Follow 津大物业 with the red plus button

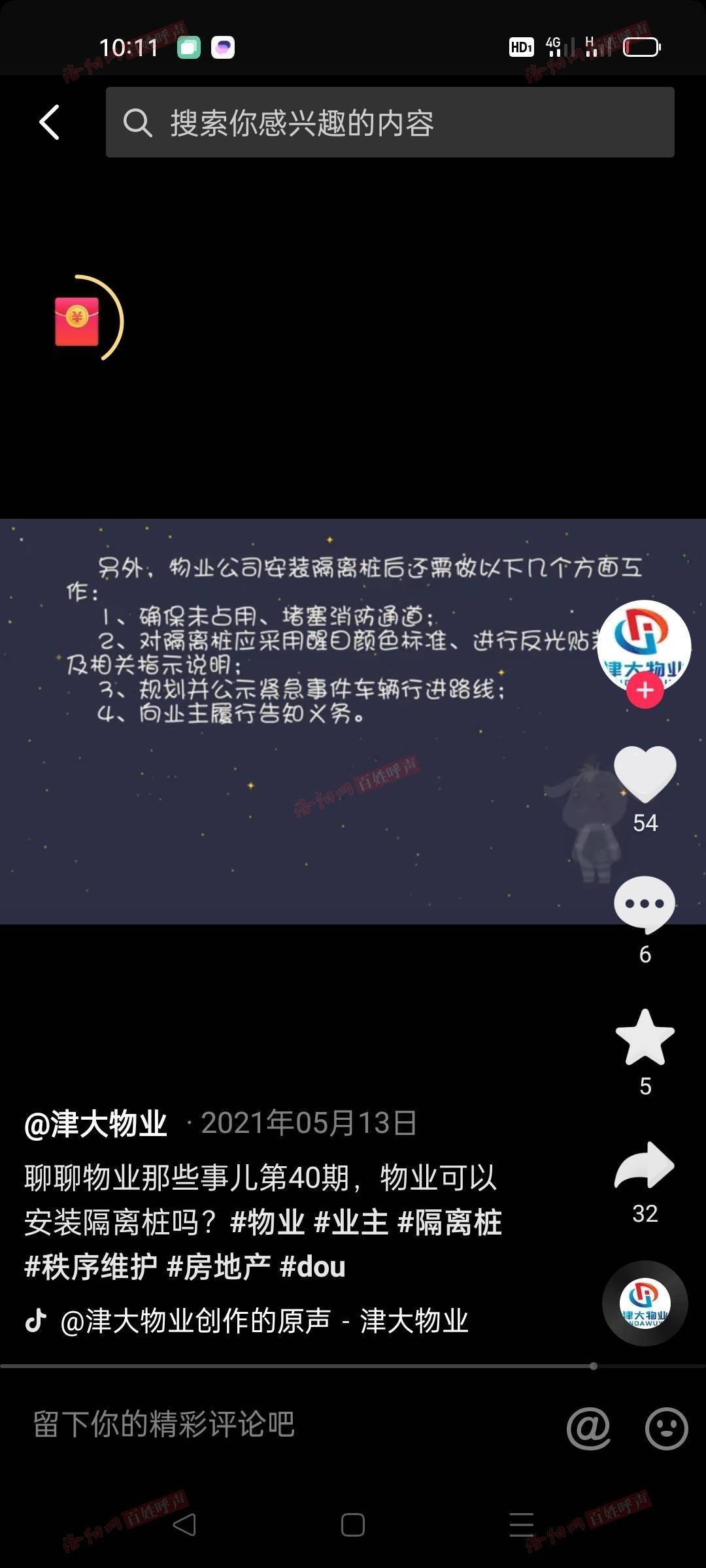click(645, 690)
